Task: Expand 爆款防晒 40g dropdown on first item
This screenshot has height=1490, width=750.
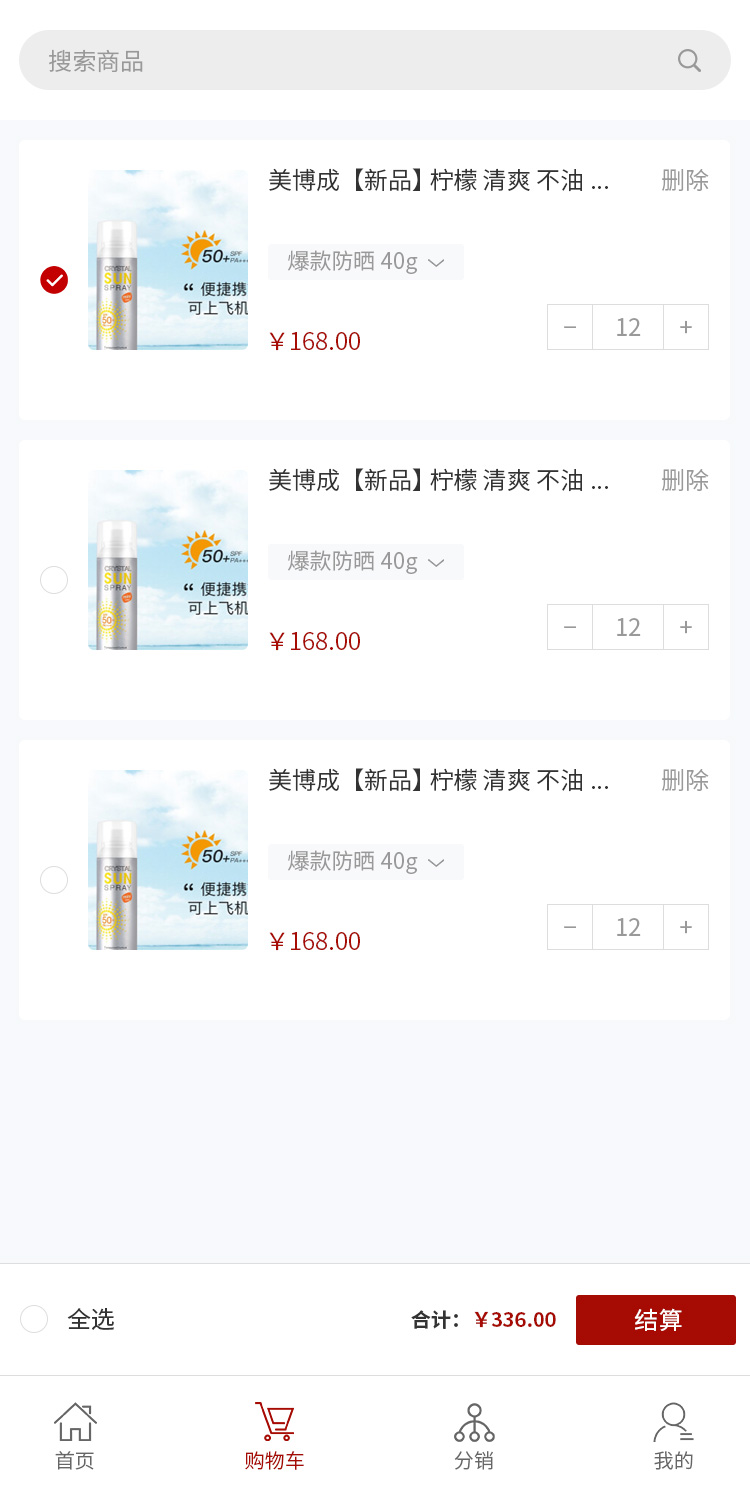Action: (x=366, y=262)
